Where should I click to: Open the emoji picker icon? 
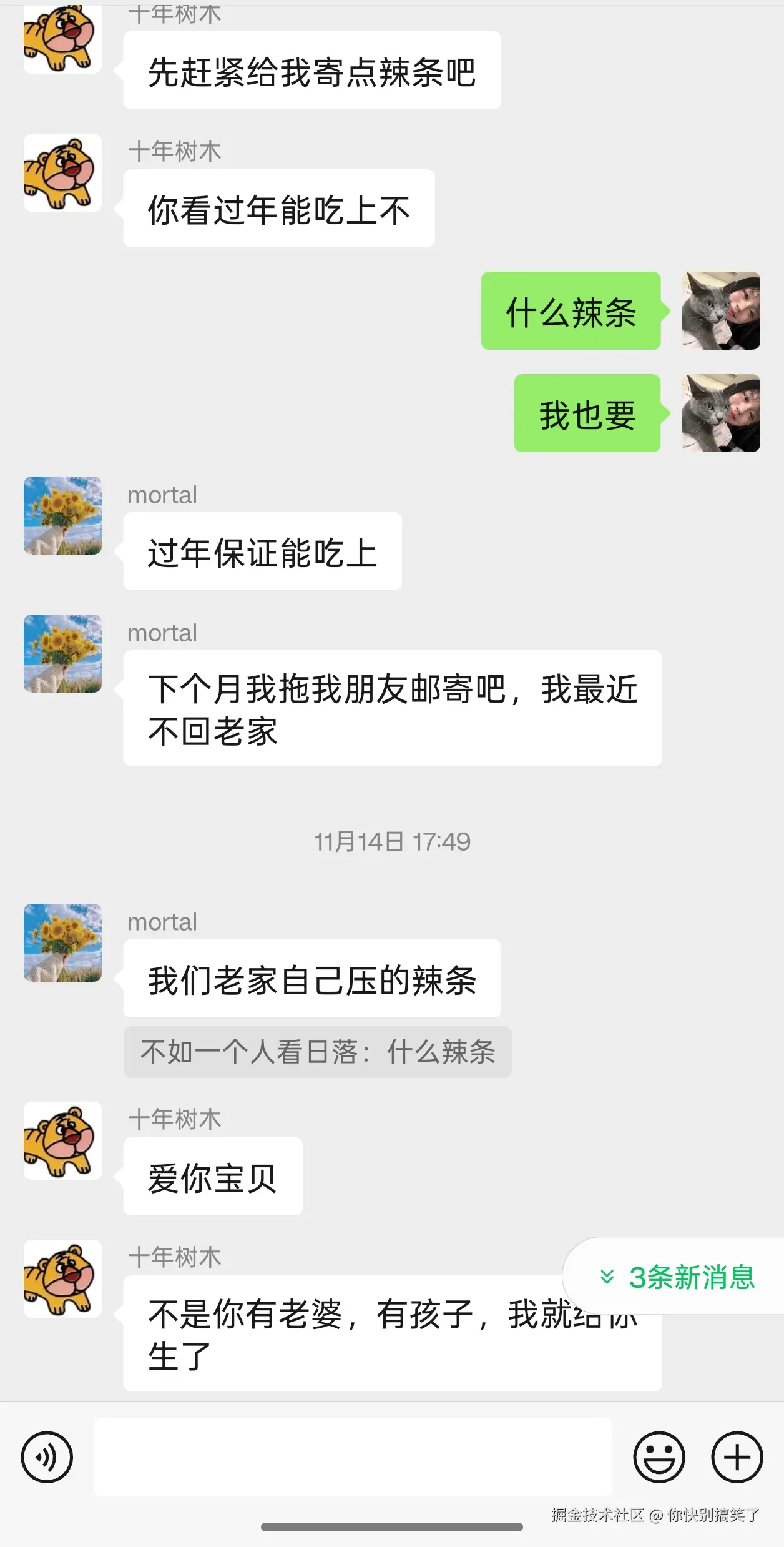point(660,1458)
